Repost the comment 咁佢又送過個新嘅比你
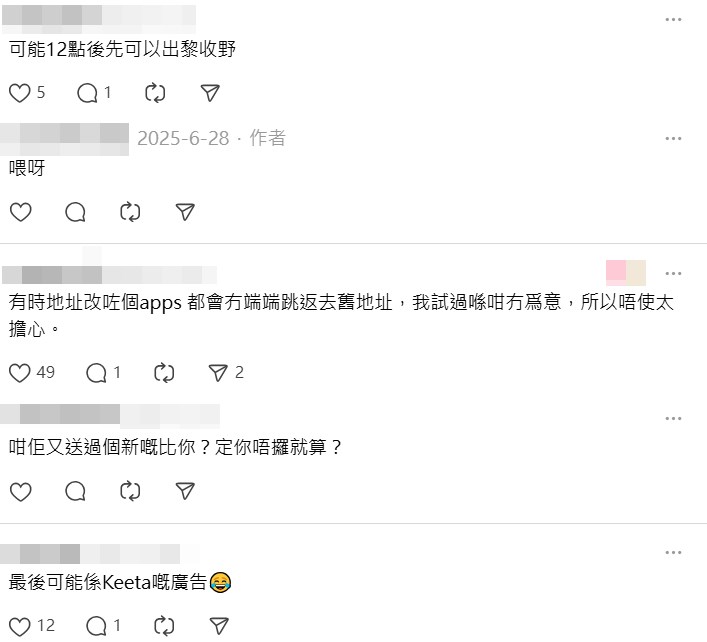Viewport: 707px width, 642px height. (130, 491)
